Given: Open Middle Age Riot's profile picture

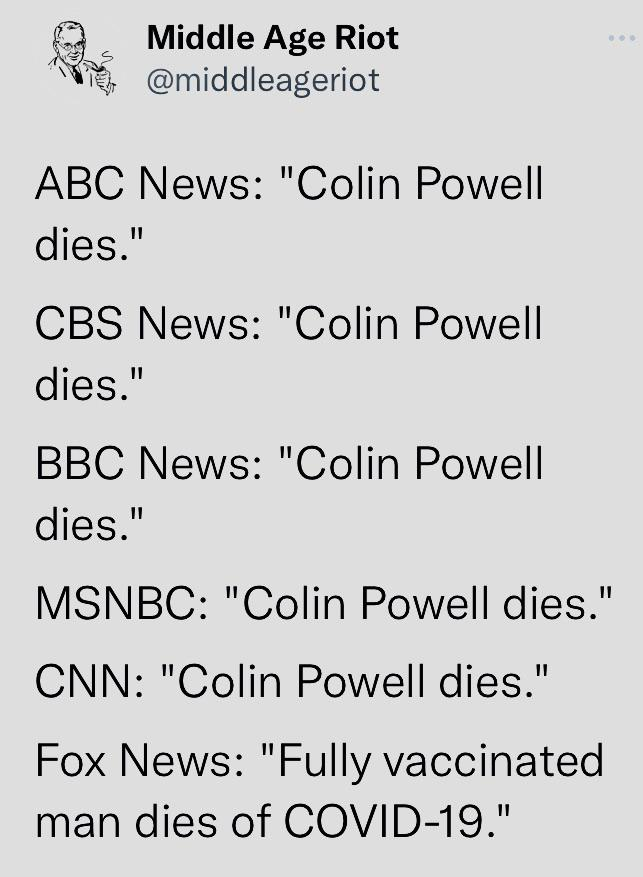Looking at the screenshot, I should coord(82,61).
